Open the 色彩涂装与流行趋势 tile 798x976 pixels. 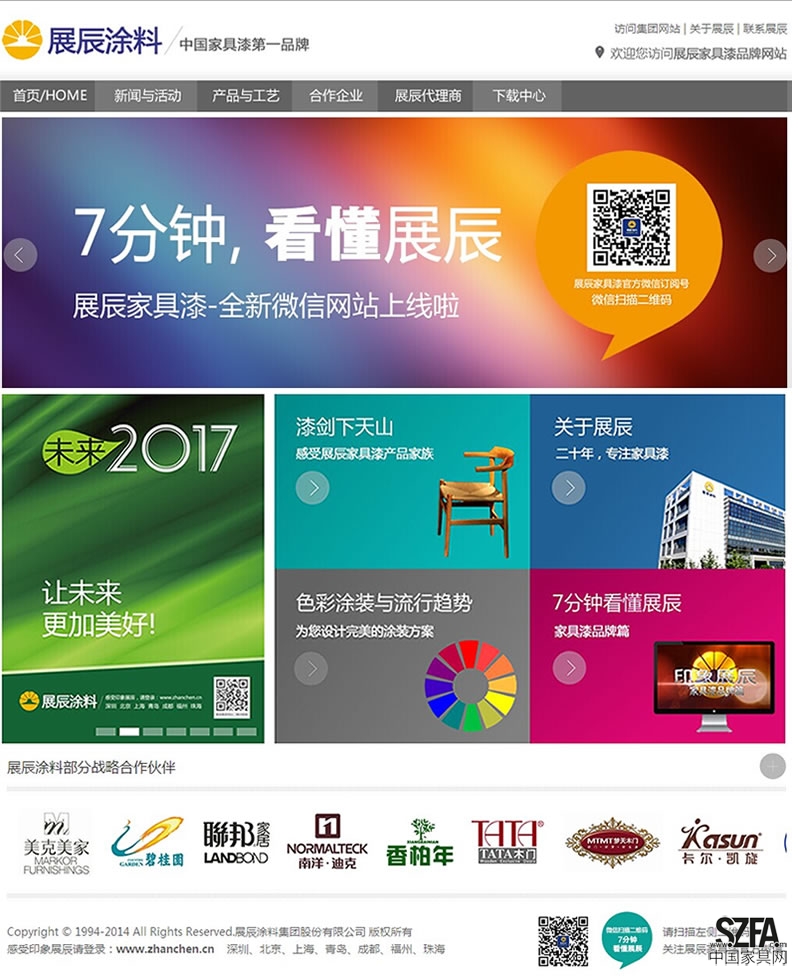[x=402, y=655]
